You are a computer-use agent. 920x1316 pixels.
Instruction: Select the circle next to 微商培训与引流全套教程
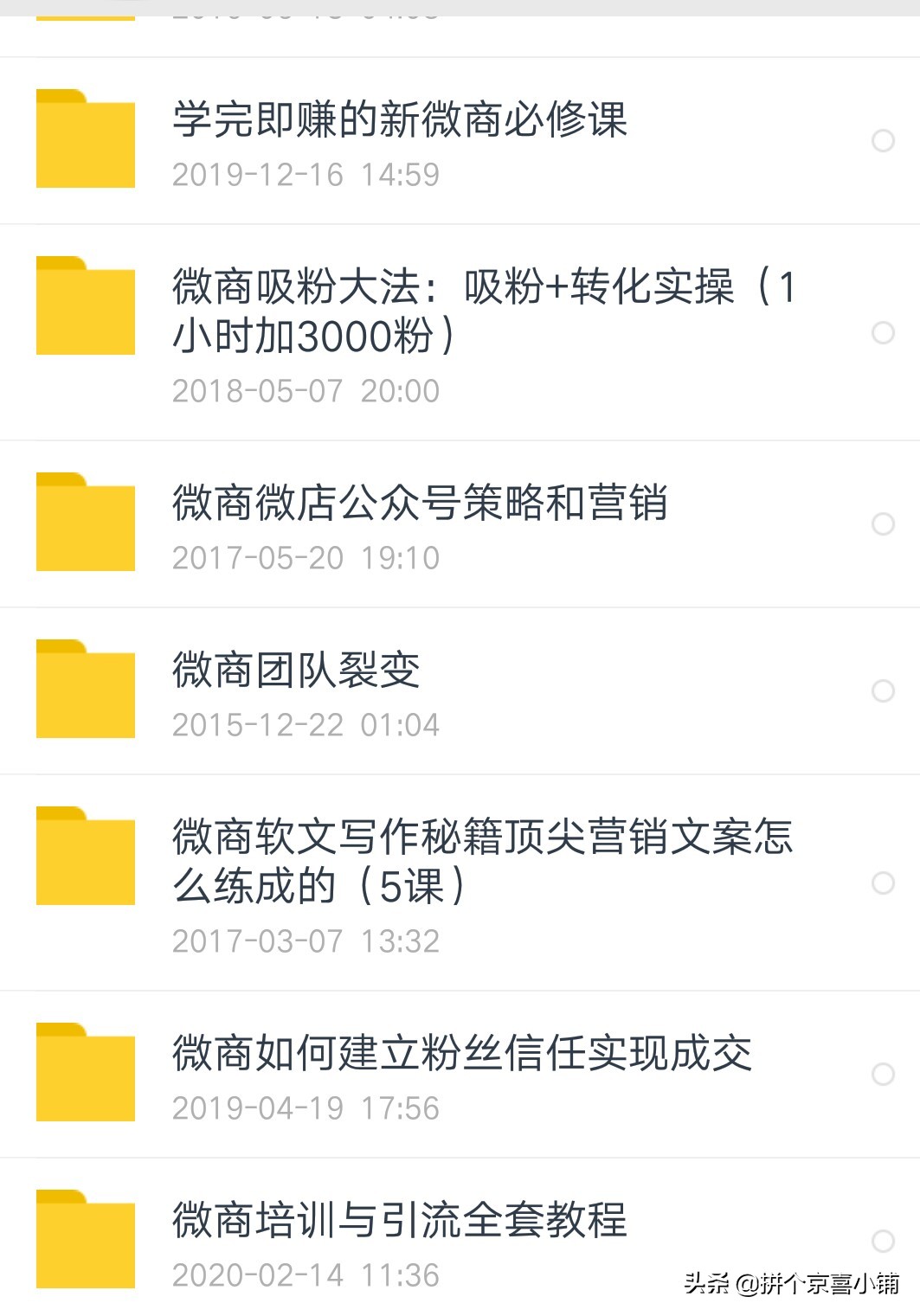click(884, 1224)
